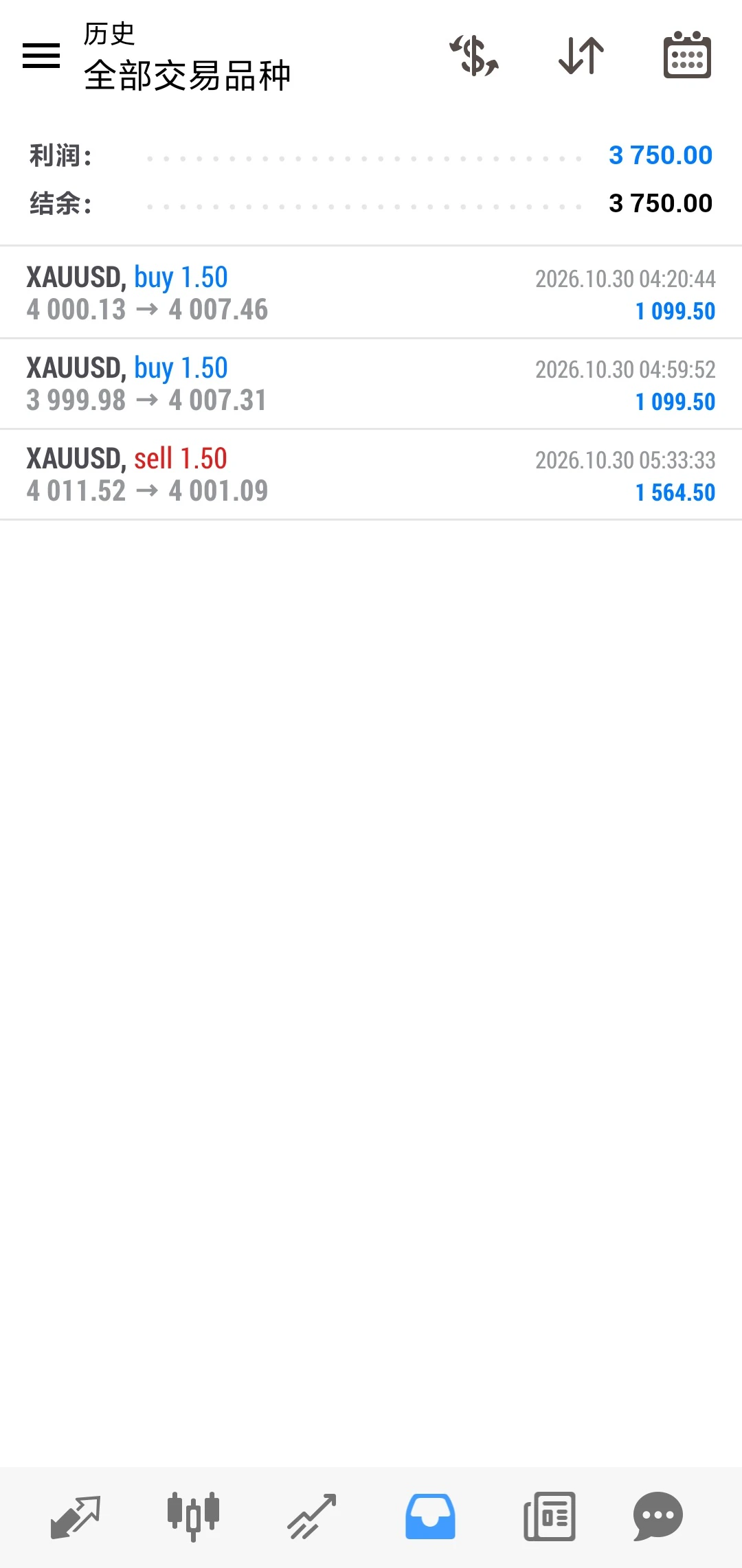Tap the dollar symbol filter icon

click(474, 56)
